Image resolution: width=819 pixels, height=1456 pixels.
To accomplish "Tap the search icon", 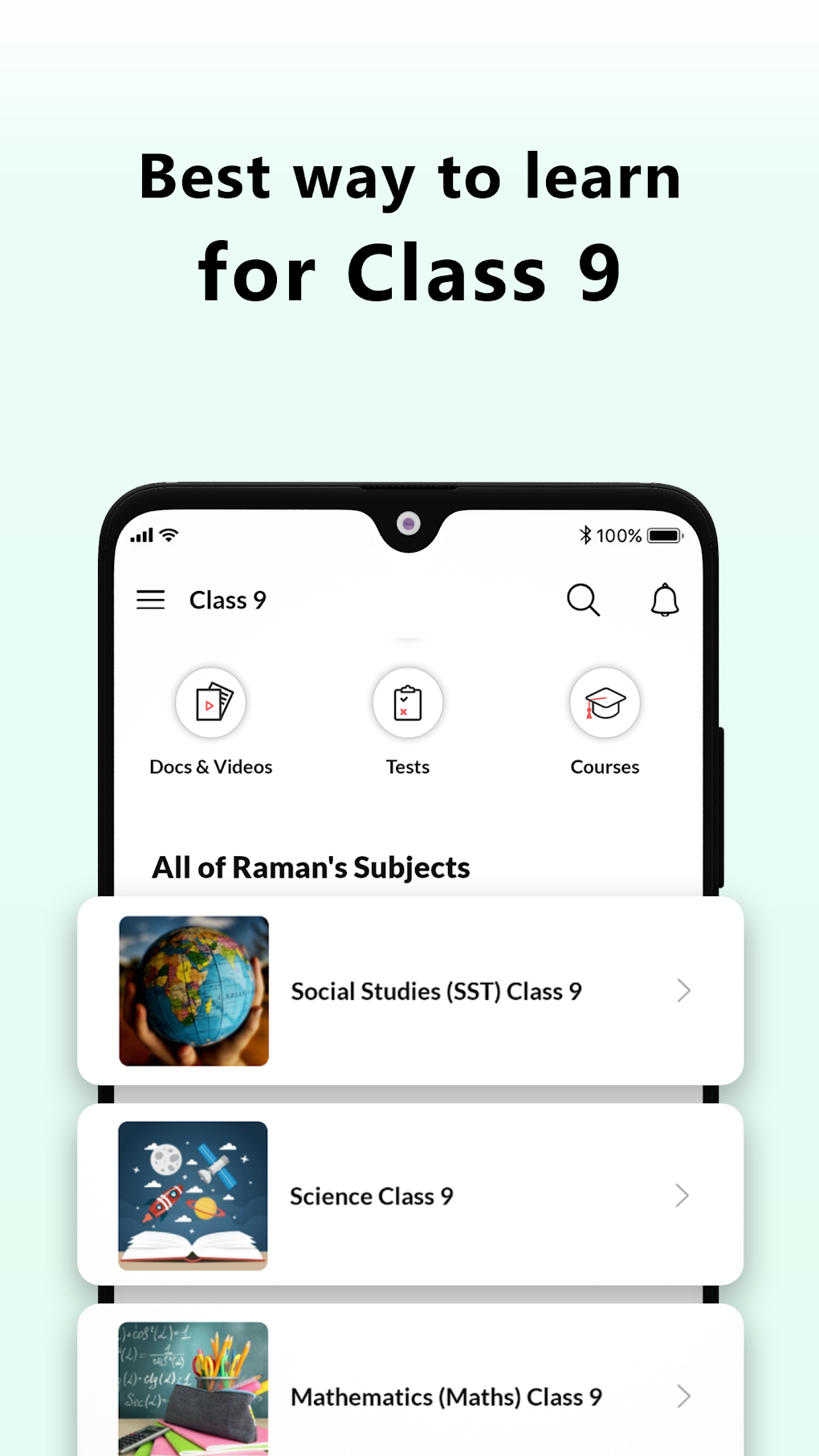I will point(584,600).
